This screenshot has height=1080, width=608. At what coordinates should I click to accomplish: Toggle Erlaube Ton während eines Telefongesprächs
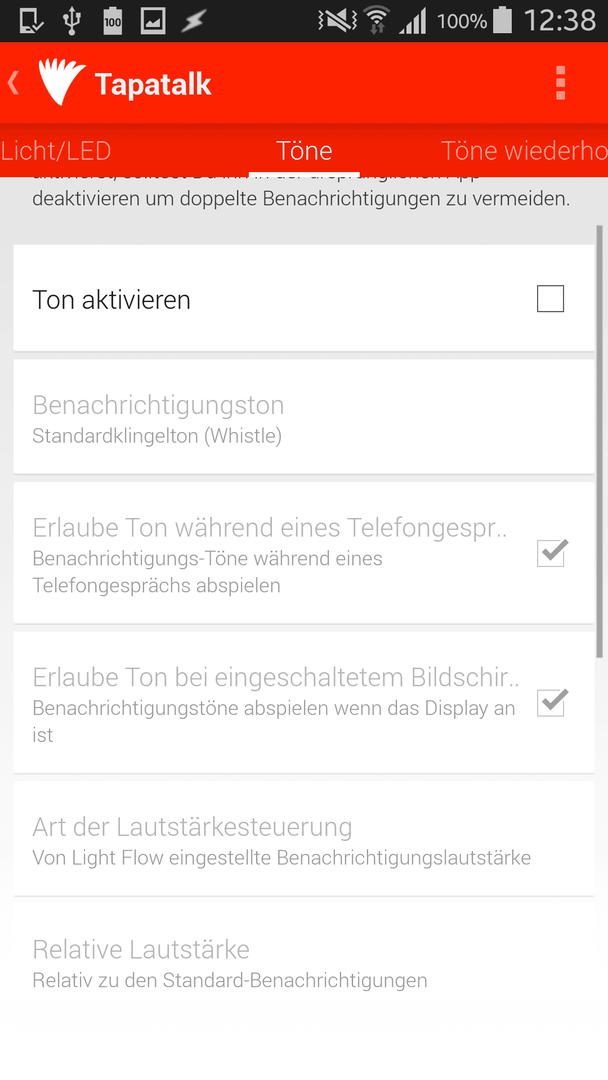pos(551,553)
